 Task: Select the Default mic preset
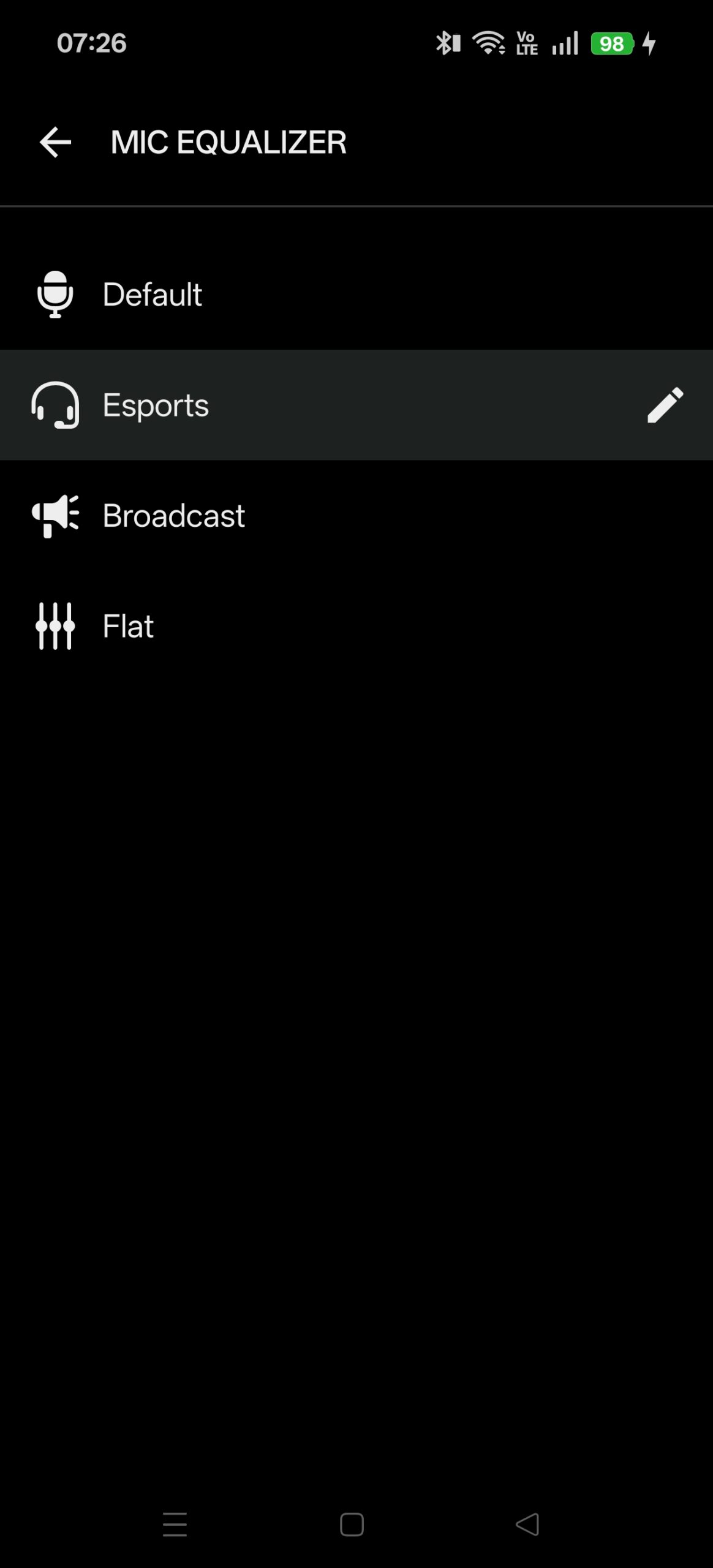pyautogui.click(x=152, y=295)
